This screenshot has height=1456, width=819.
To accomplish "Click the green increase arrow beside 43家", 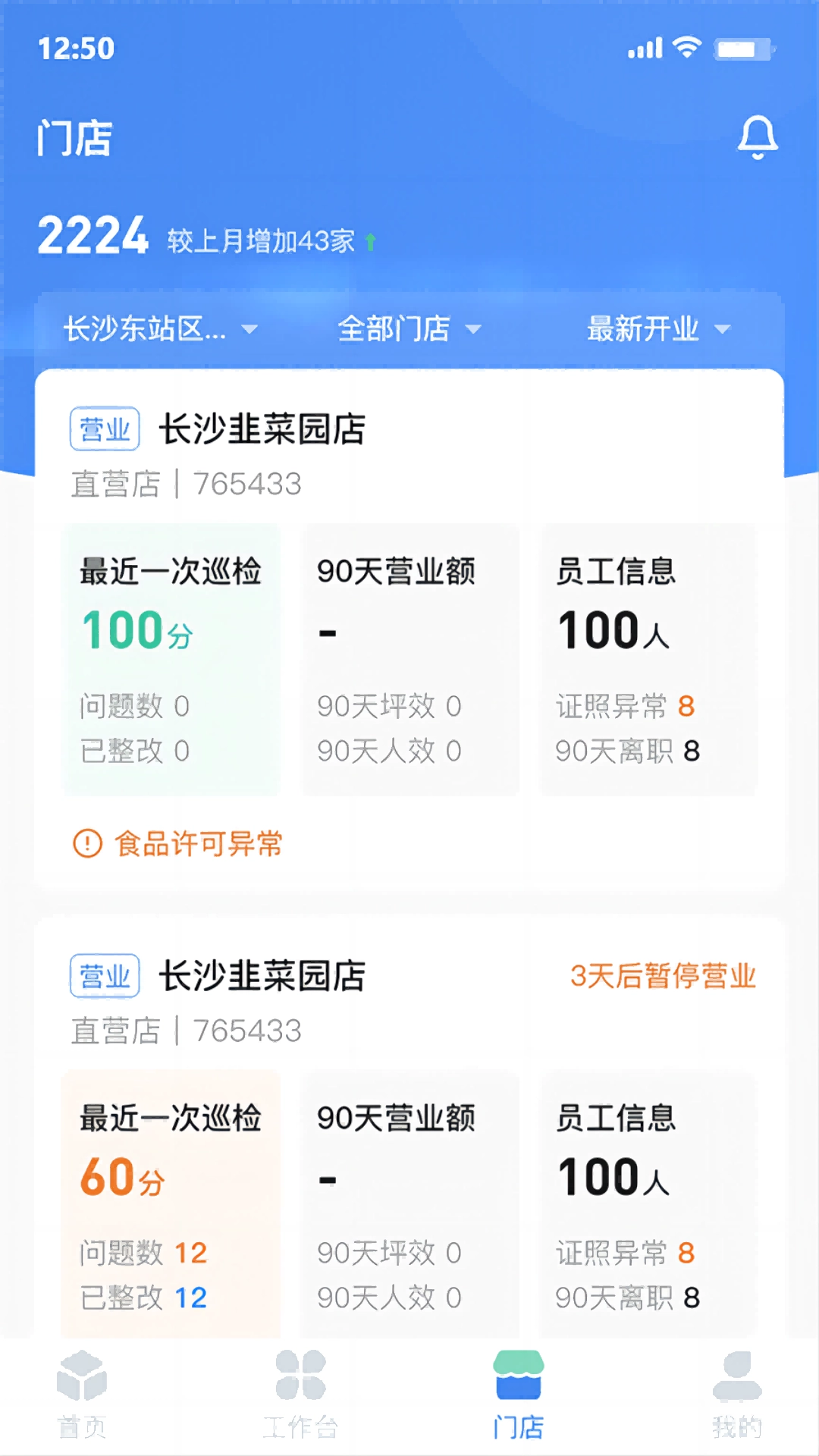I will [x=369, y=240].
